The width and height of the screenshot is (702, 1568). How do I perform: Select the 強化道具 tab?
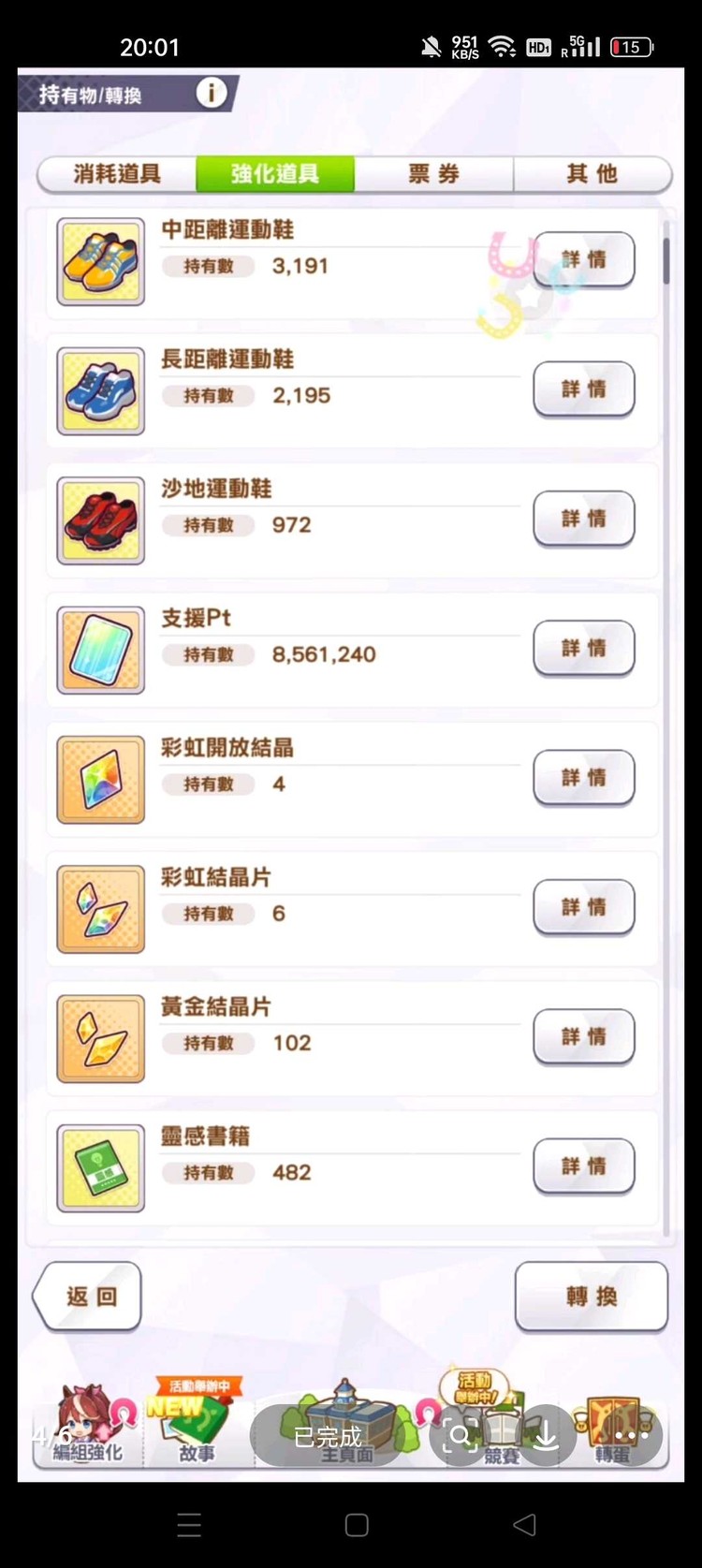click(x=275, y=174)
